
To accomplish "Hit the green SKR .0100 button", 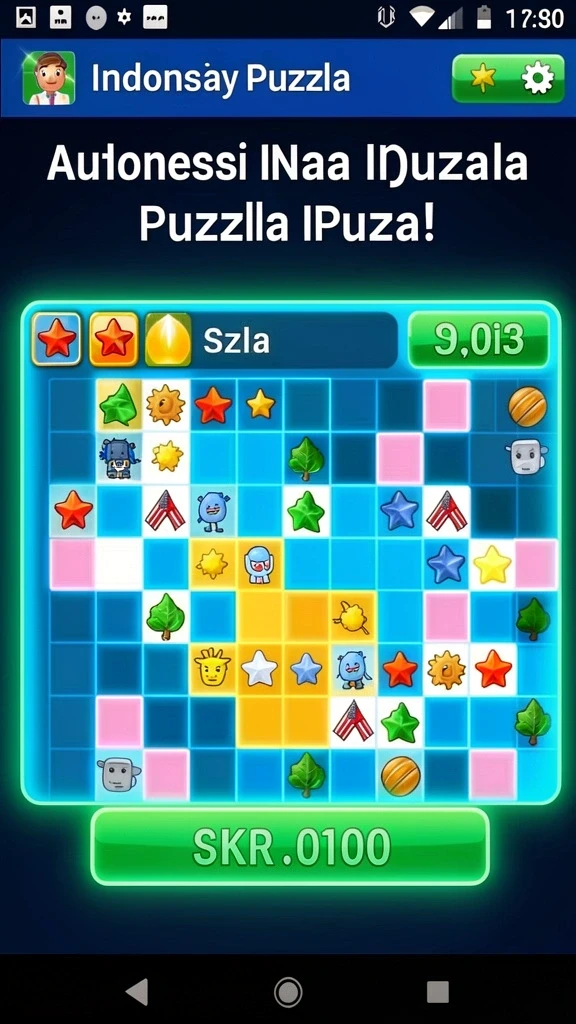I will pos(290,847).
